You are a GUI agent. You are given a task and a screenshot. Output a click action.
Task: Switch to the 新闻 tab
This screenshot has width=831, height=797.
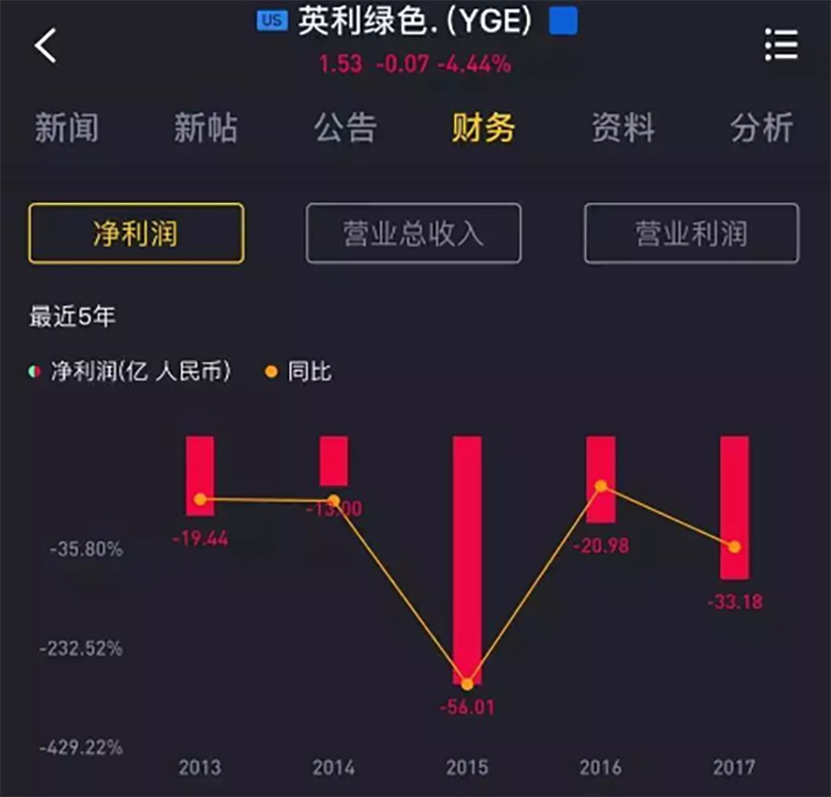pyautogui.click(x=67, y=128)
